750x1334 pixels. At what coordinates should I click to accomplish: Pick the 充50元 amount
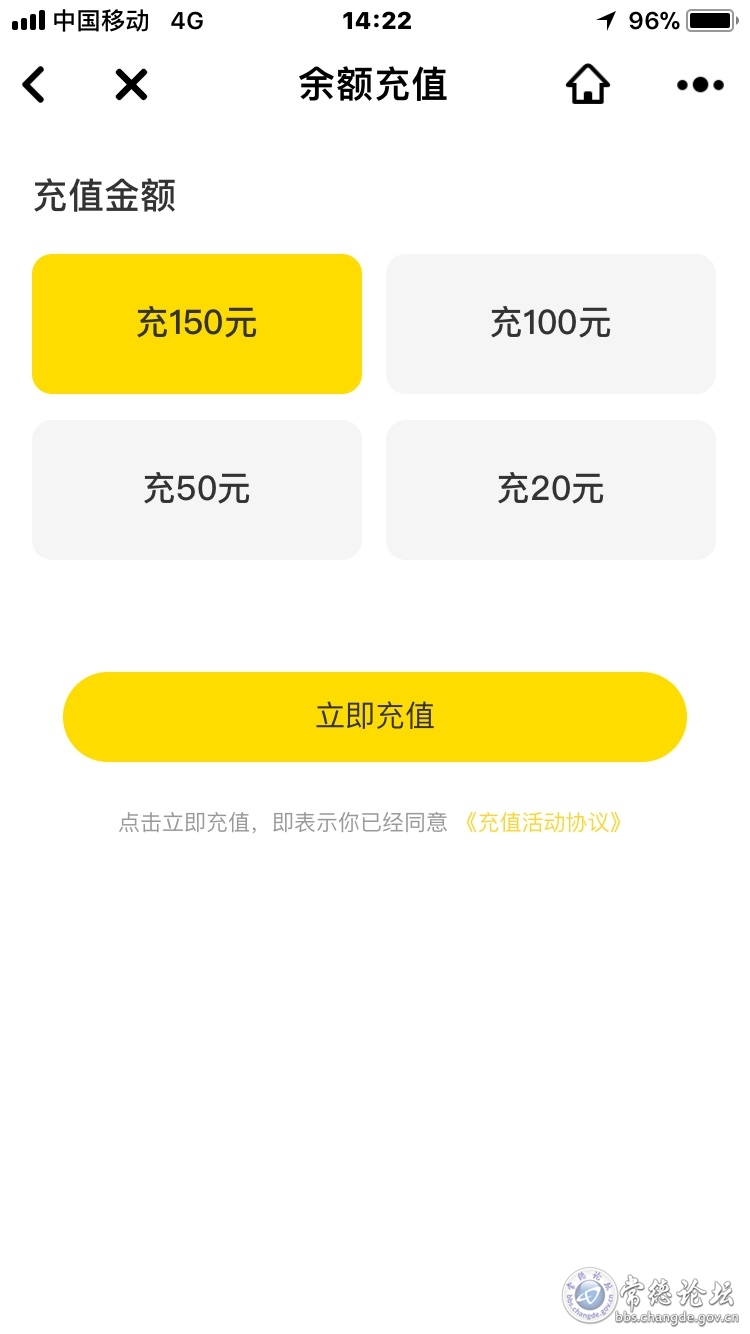pyautogui.click(x=197, y=490)
